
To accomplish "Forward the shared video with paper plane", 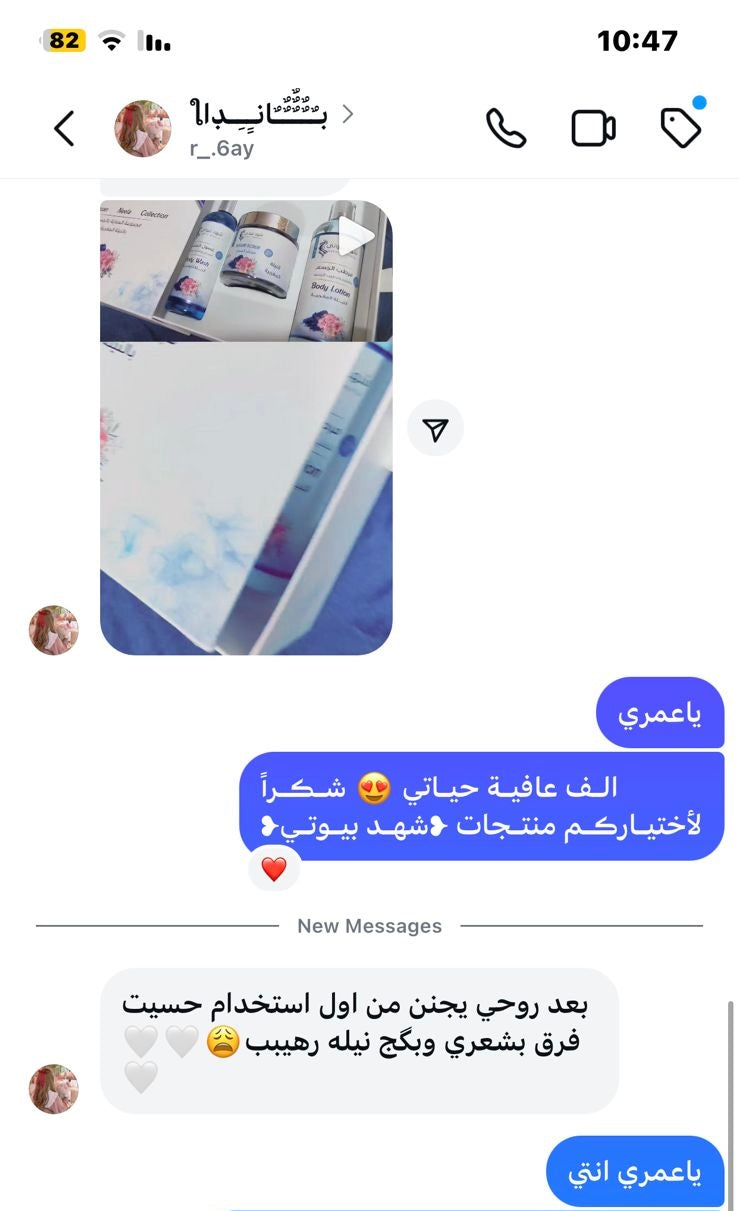I will coord(435,429).
